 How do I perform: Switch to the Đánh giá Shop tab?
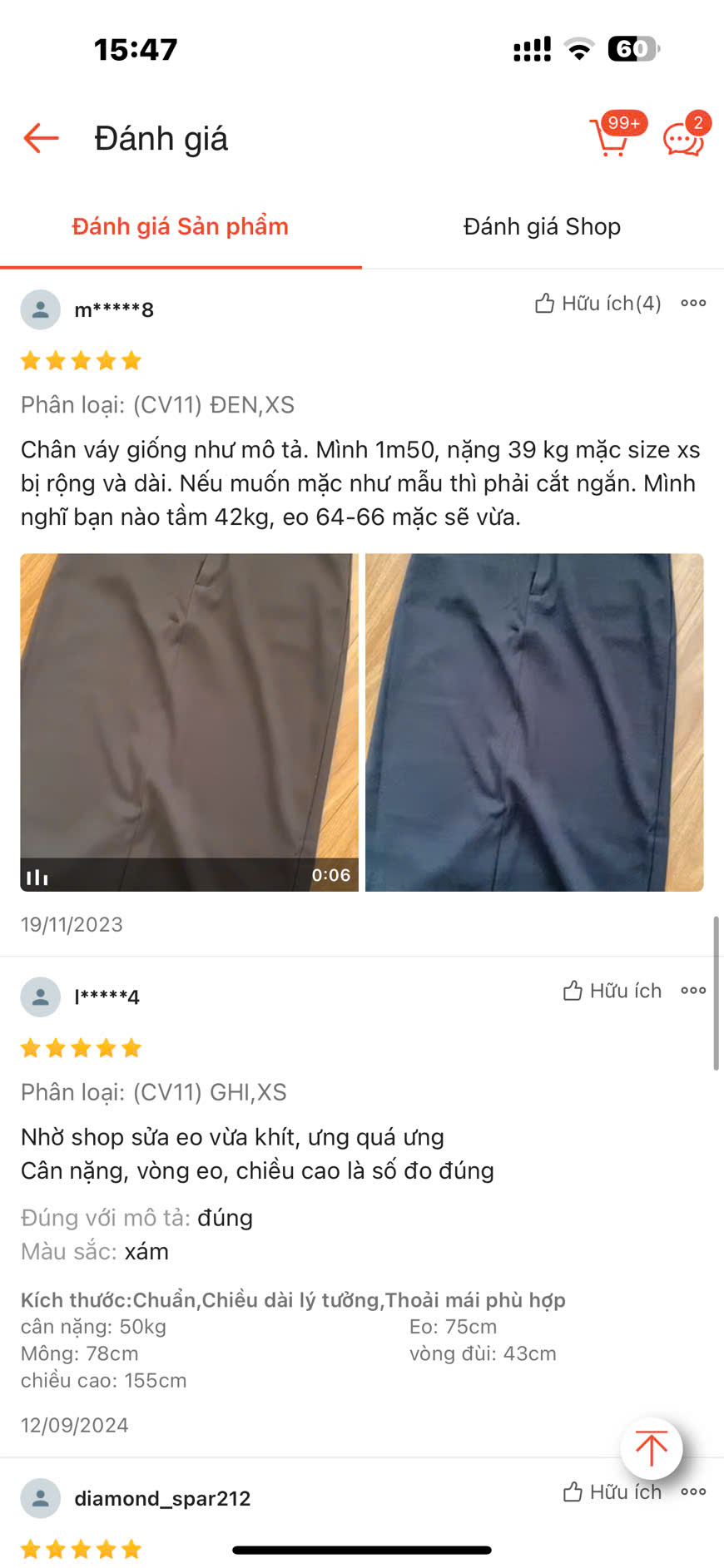[x=542, y=226]
